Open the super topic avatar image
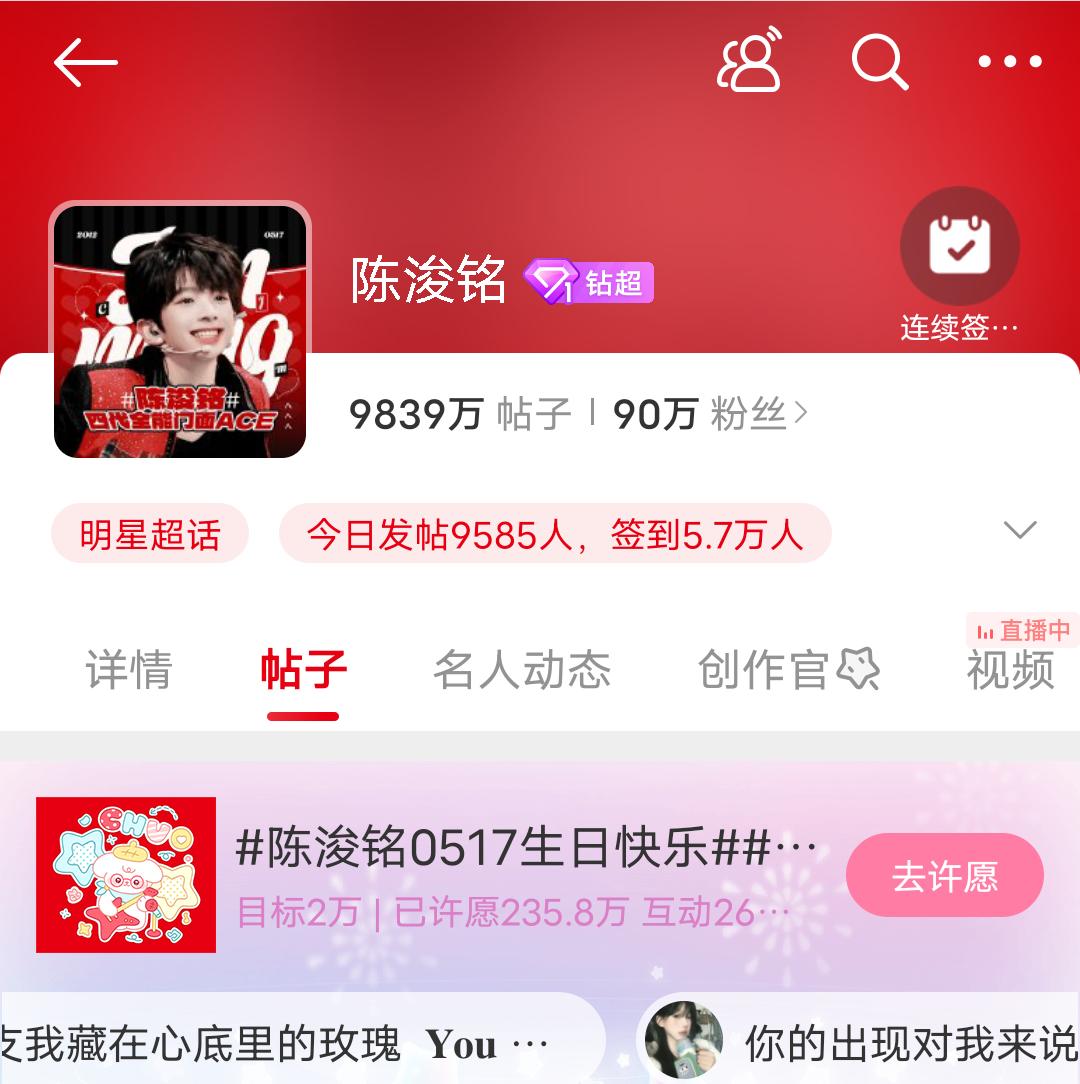This screenshot has width=1080, height=1084. pyautogui.click(x=180, y=332)
